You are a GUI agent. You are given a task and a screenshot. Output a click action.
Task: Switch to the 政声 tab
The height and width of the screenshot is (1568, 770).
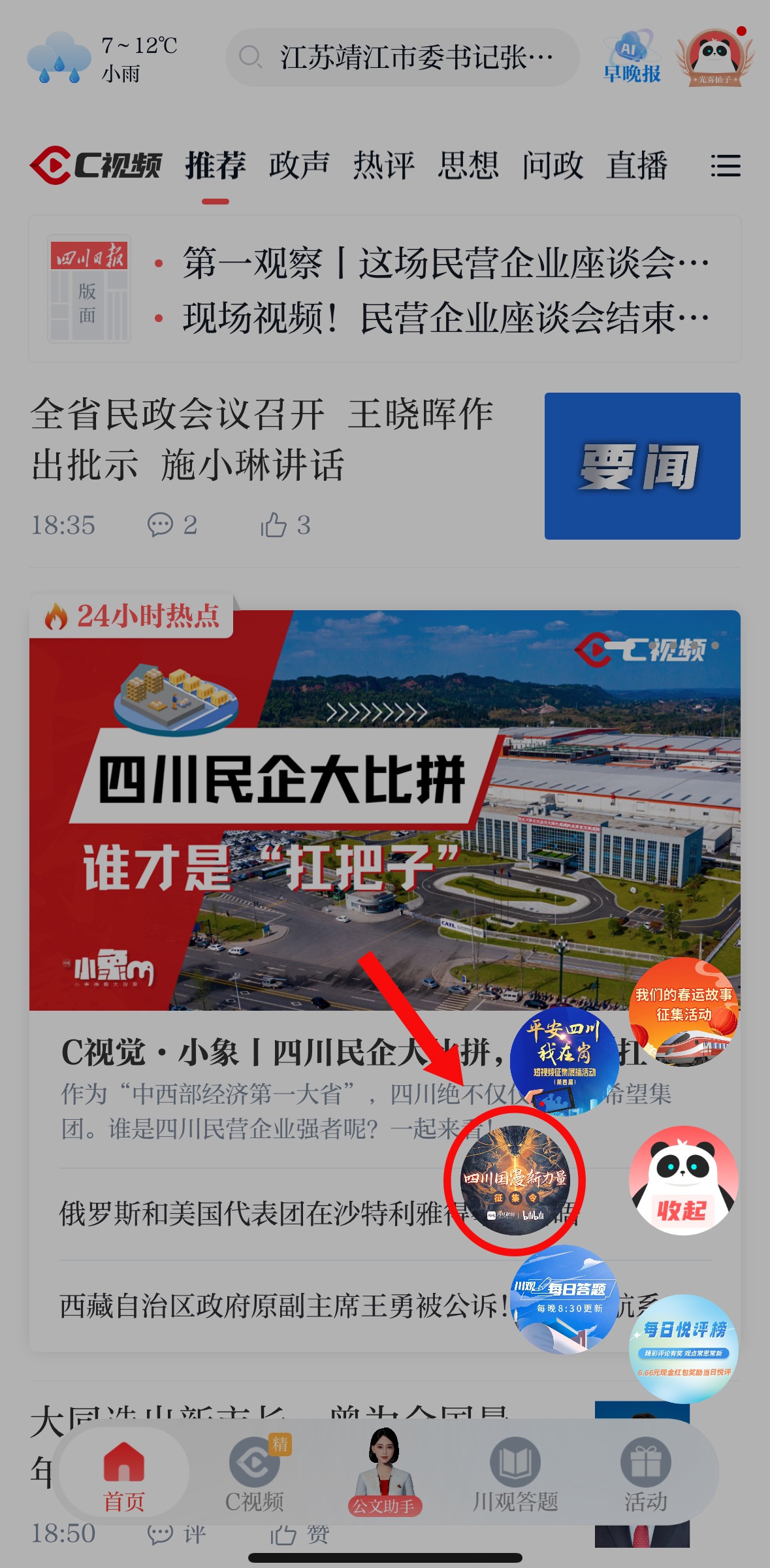click(299, 165)
